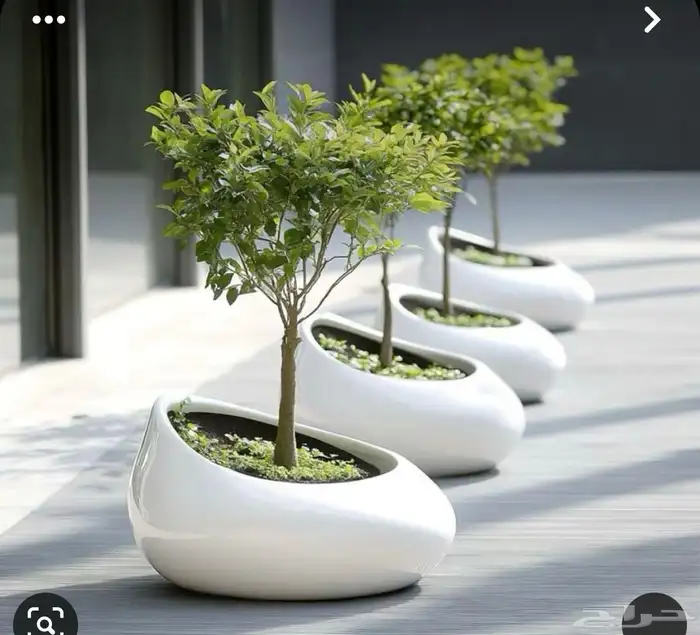Go to the next image arrow
The image size is (700, 635).
coord(652,20)
